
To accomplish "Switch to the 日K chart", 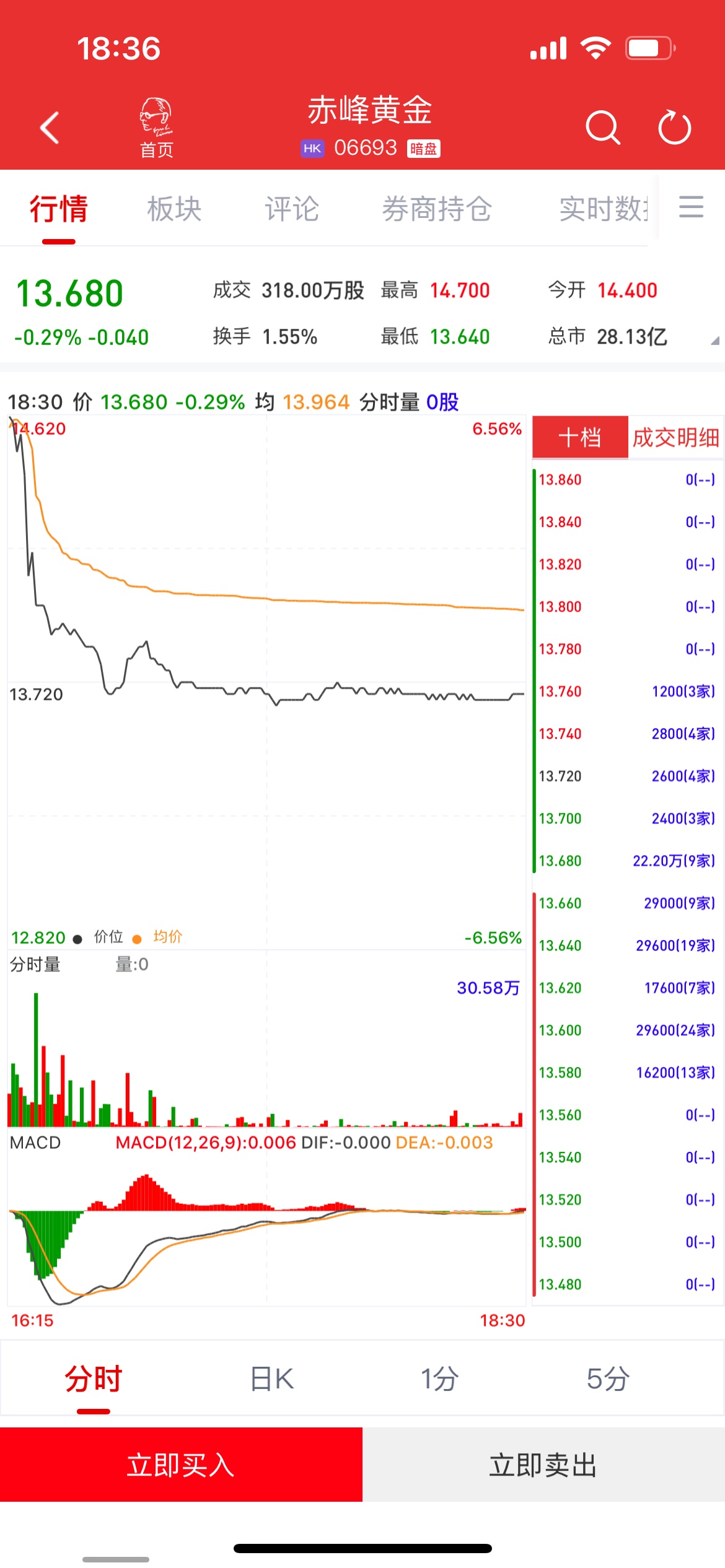I will pos(271,1379).
